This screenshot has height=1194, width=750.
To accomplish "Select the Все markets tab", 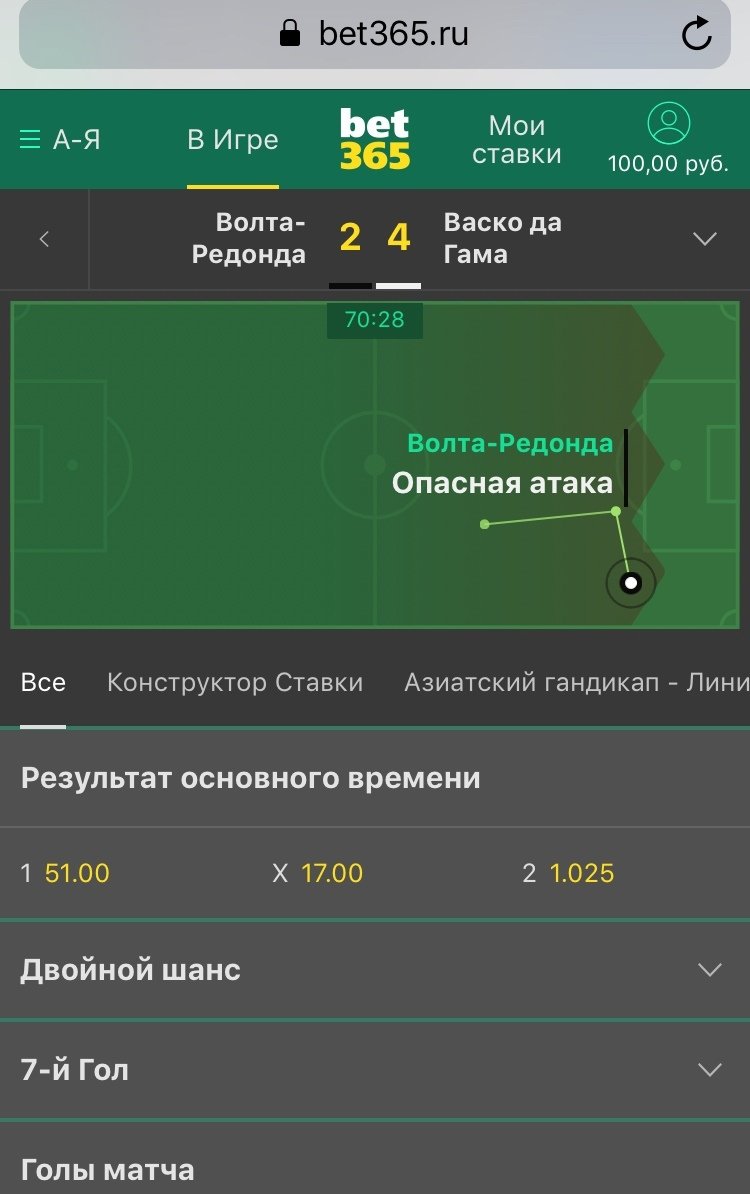I will tap(43, 683).
